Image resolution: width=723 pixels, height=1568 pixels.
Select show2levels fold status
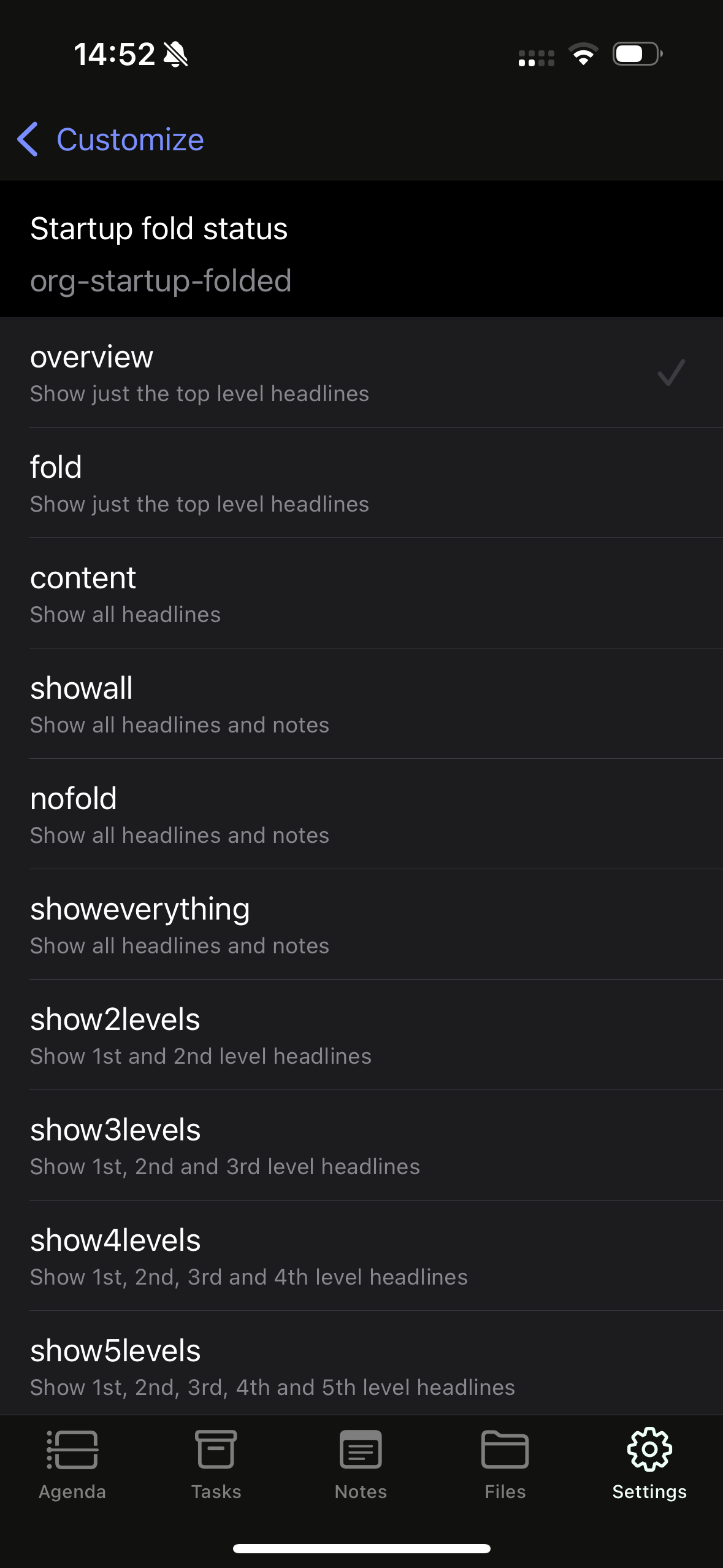pyautogui.click(x=361, y=1035)
